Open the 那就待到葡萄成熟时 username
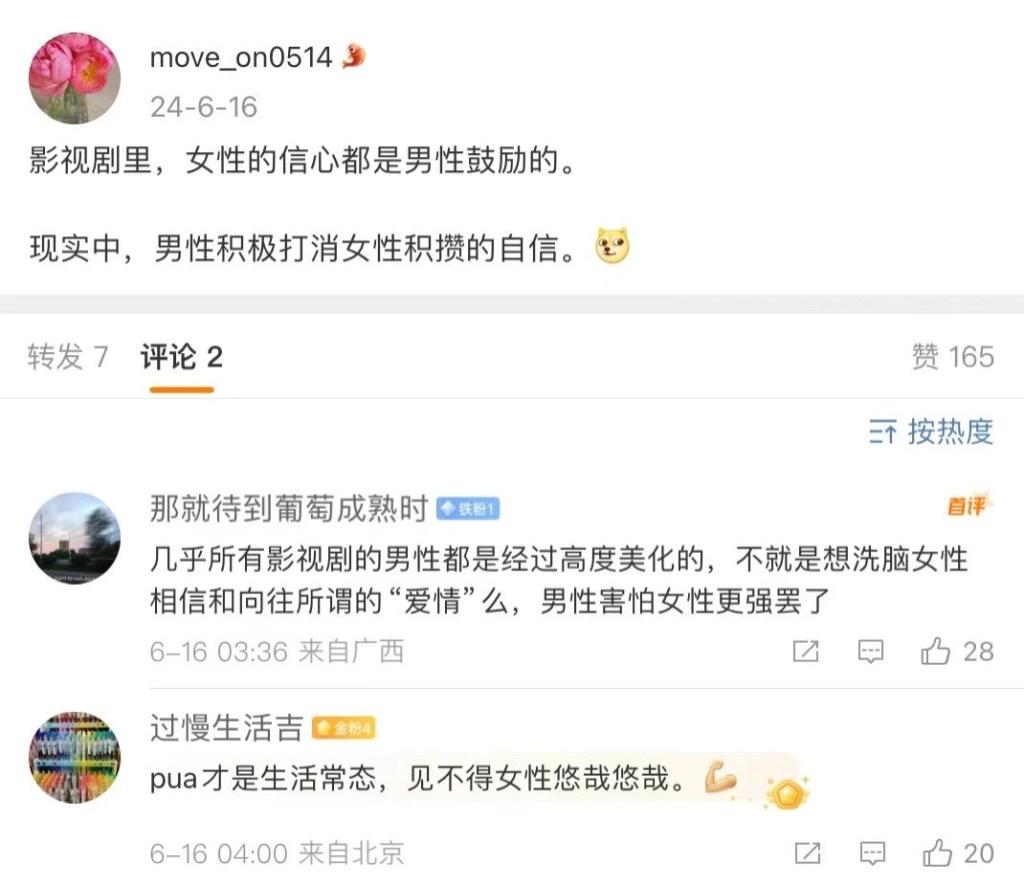This screenshot has width=1024, height=885. (x=288, y=508)
